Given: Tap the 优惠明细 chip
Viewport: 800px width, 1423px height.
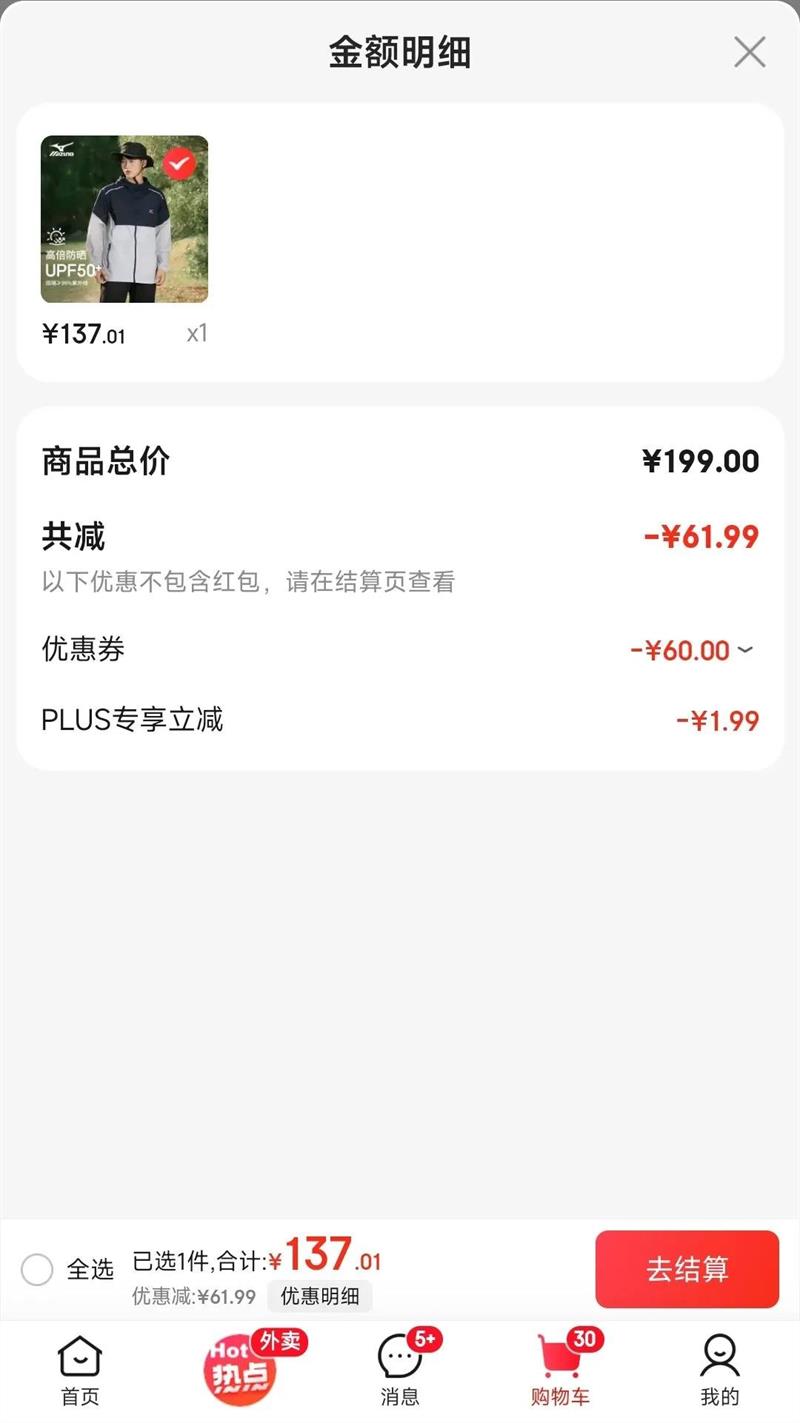Looking at the screenshot, I should click(319, 1297).
